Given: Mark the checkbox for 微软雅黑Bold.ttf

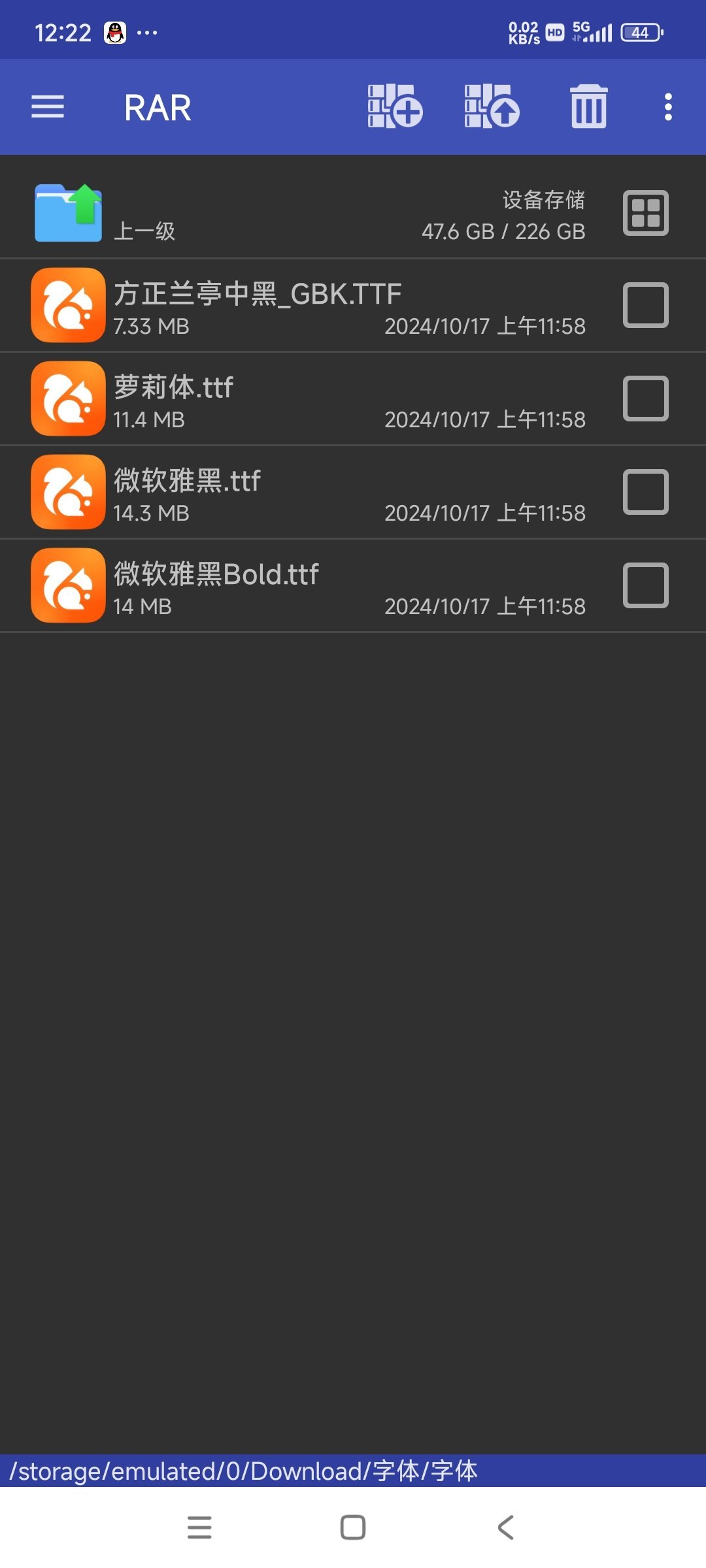Looking at the screenshot, I should 645,585.
